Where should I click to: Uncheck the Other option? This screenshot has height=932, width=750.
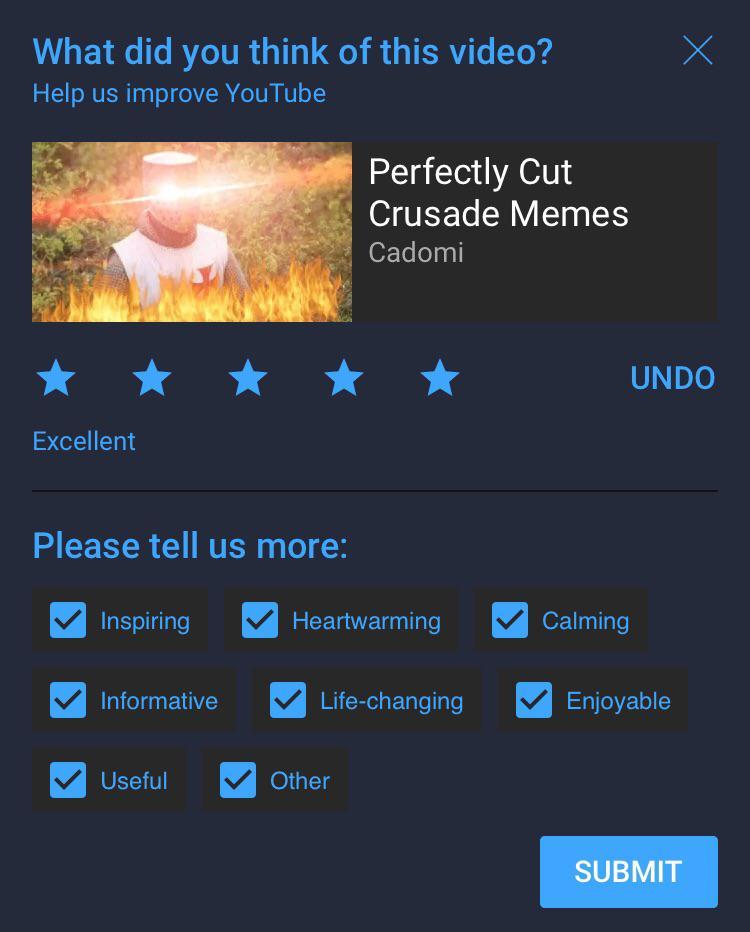238,780
